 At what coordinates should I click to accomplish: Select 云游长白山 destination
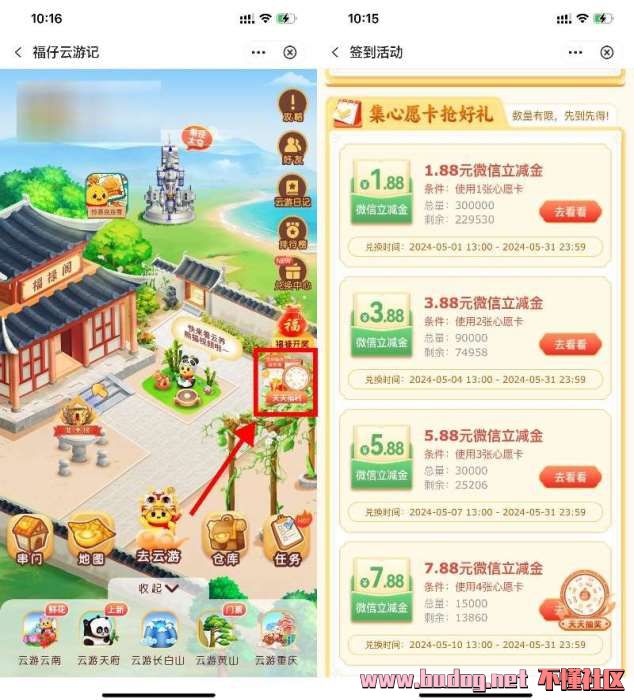click(160, 638)
